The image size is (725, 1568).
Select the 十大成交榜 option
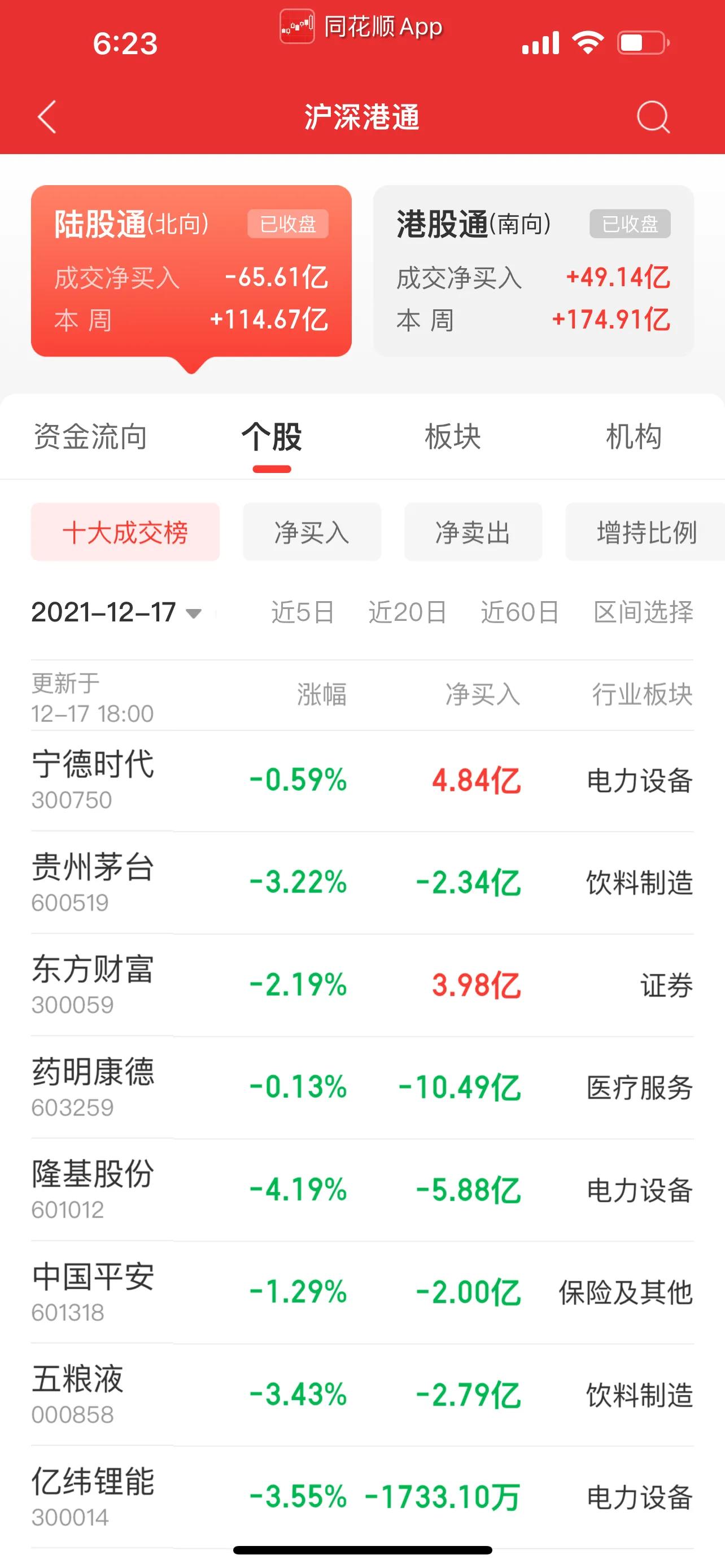(125, 532)
